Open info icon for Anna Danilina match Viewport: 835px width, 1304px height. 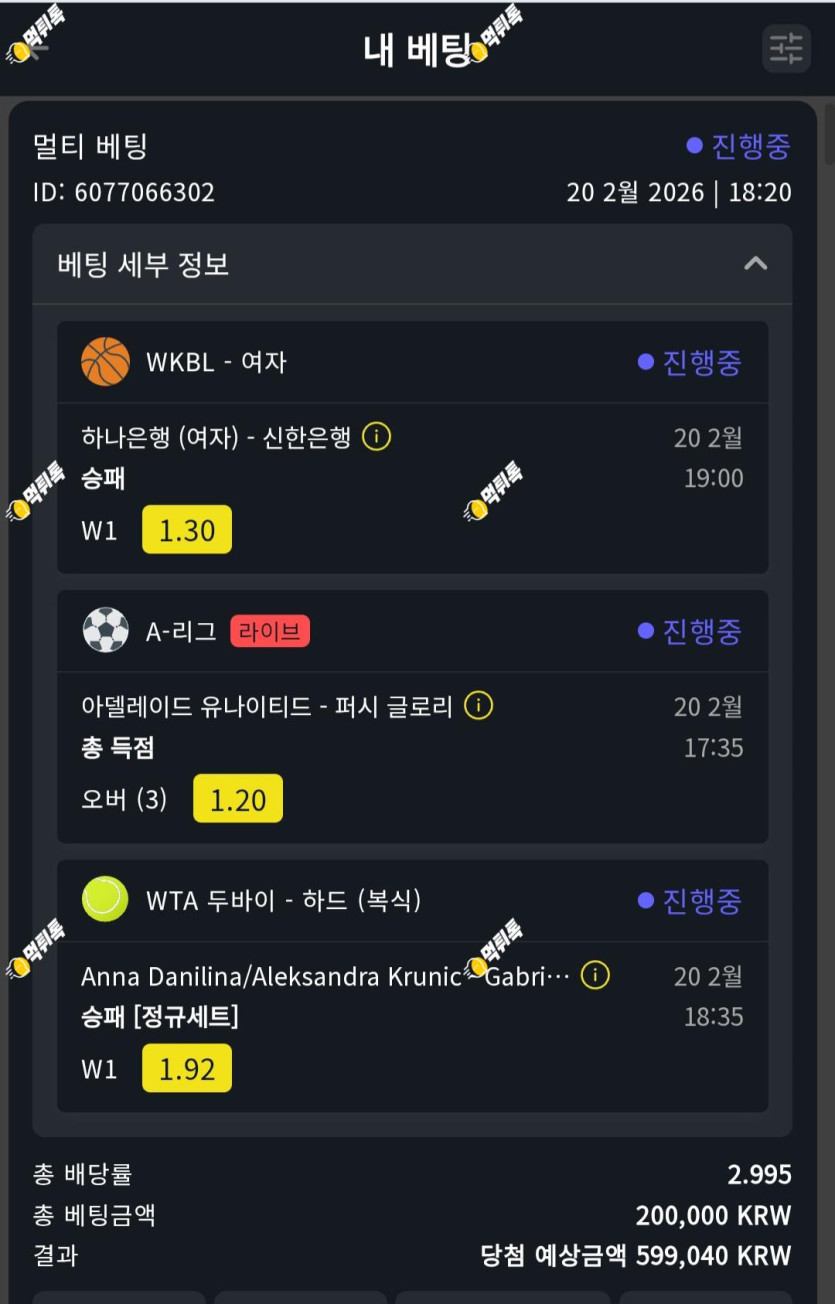[x=595, y=975]
